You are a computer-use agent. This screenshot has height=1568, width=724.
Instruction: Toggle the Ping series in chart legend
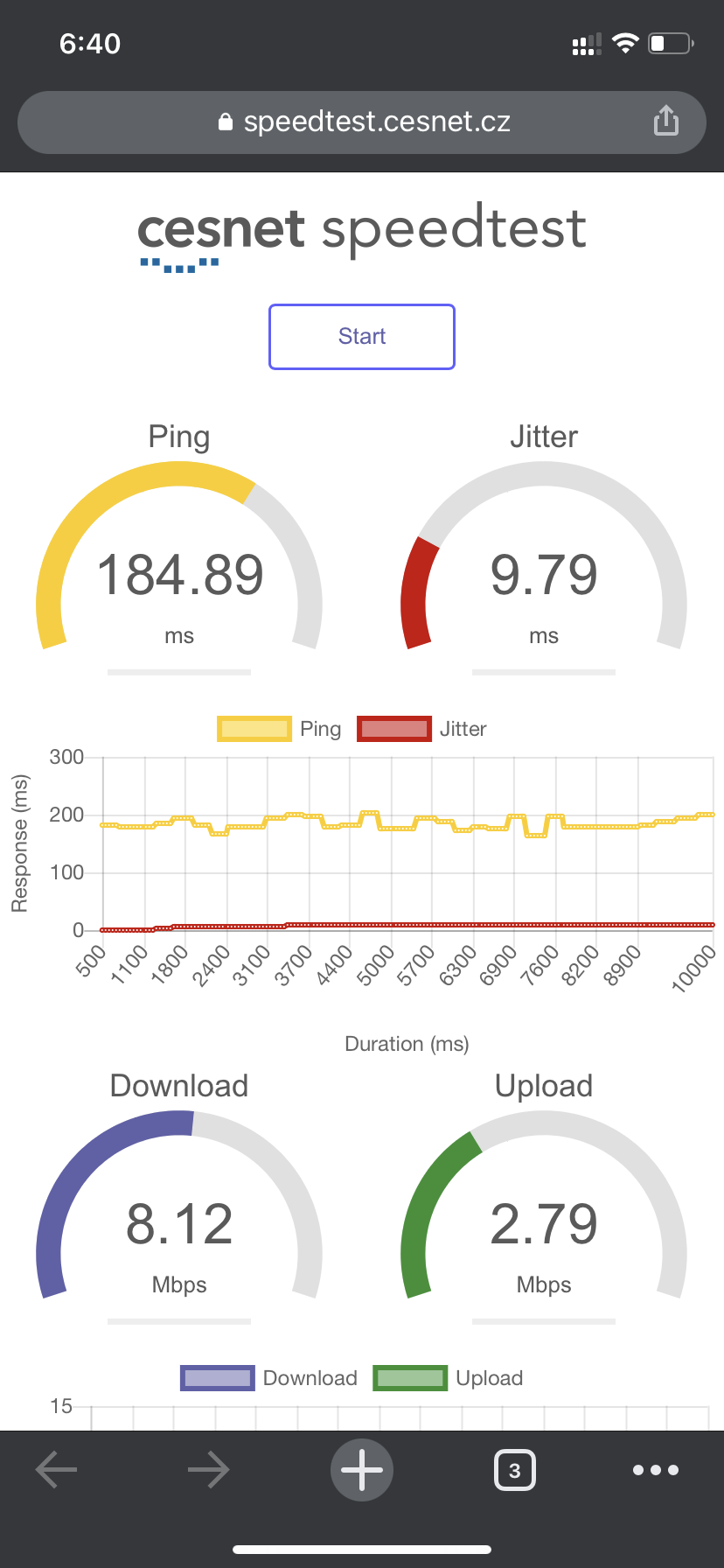280,729
